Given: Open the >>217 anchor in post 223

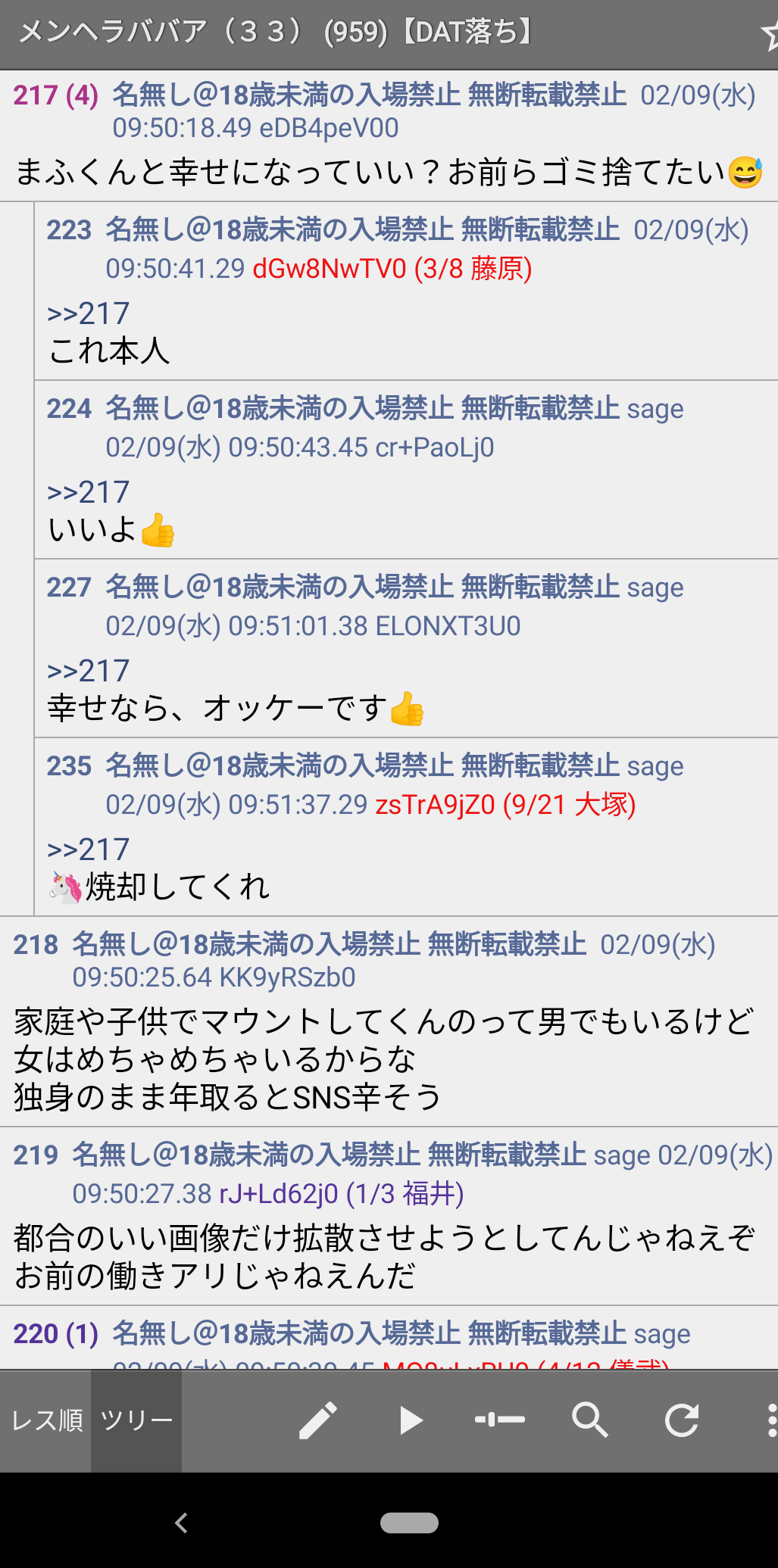Looking at the screenshot, I should coord(88,313).
